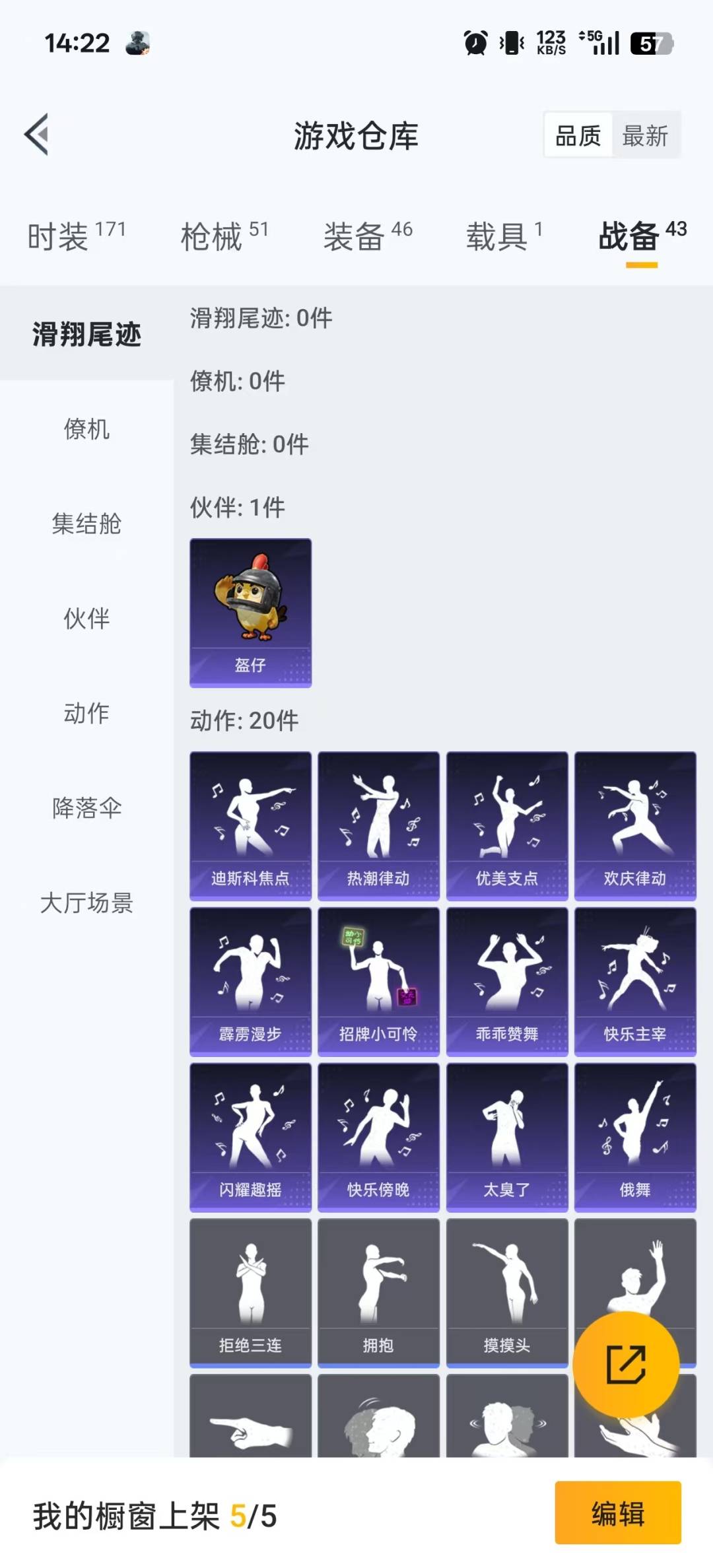Select 大厅场景 from the left sidebar
The image size is (713, 1568).
[86, 903]
